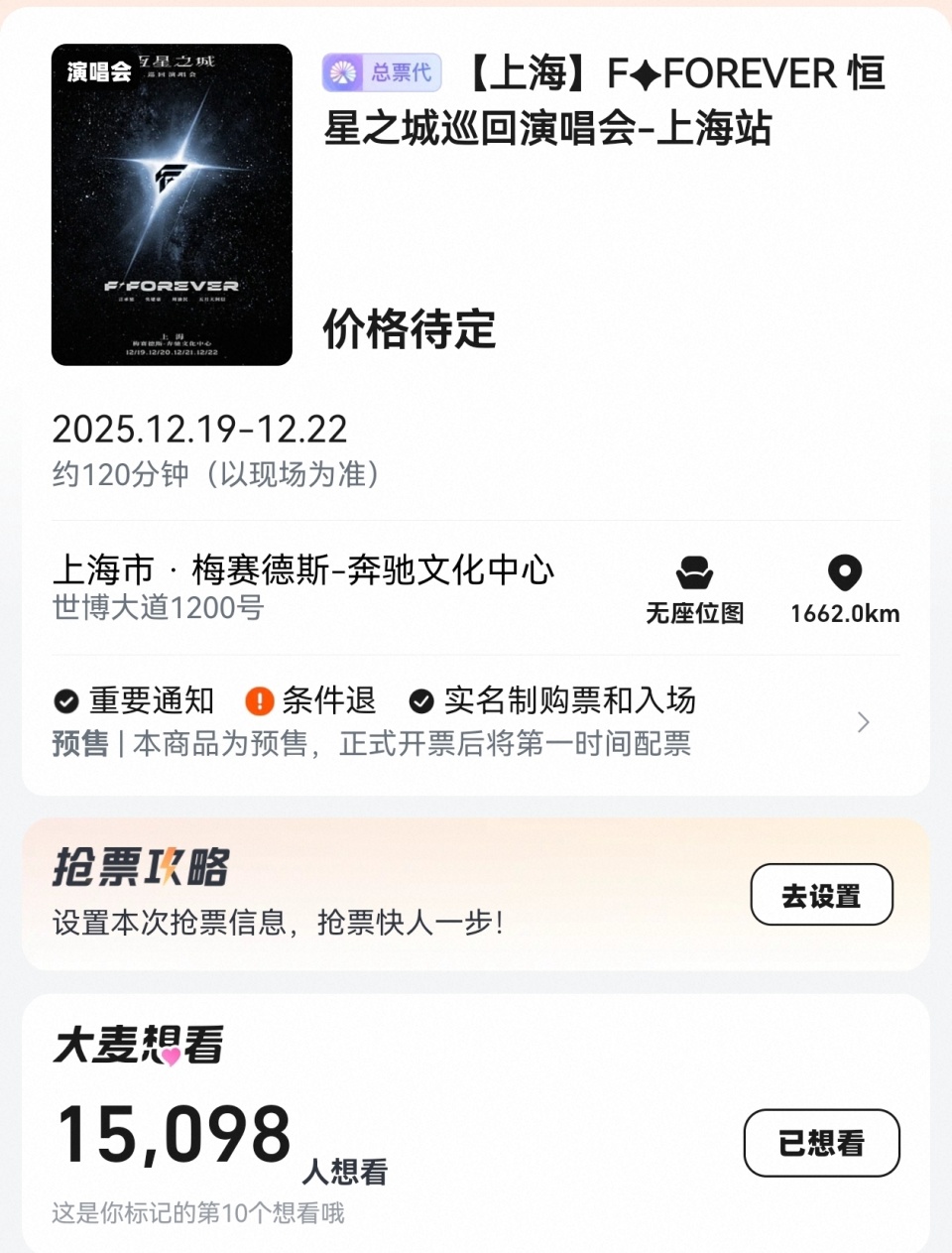Click the seat map icon labeled 无座位图
This screenshot has width=952, height=1253.
694,575
